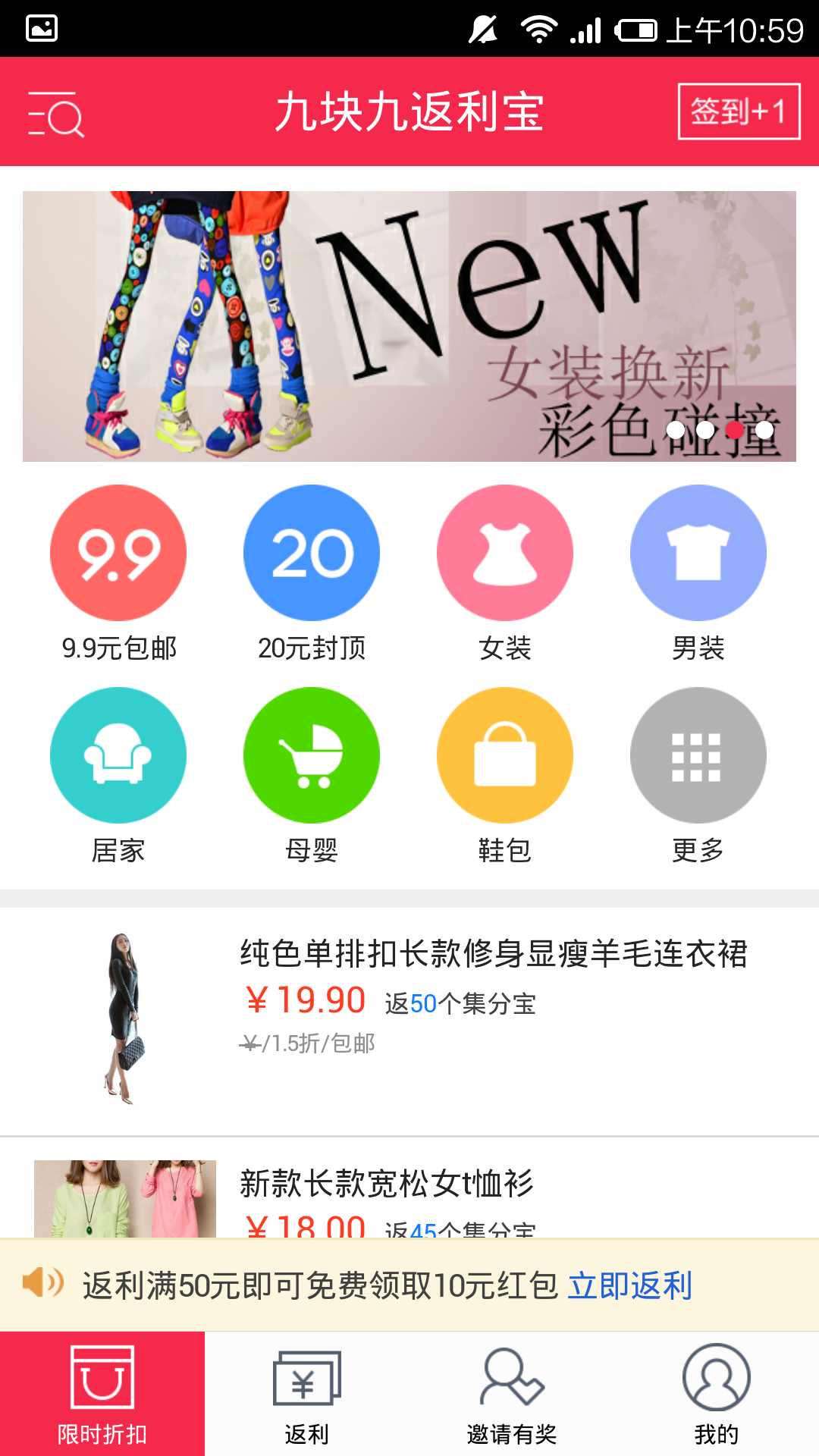The height and width of the screenshot is (1456, 819).
Task: Tap the 签到+1 check-in button
Action: point(739,111)
